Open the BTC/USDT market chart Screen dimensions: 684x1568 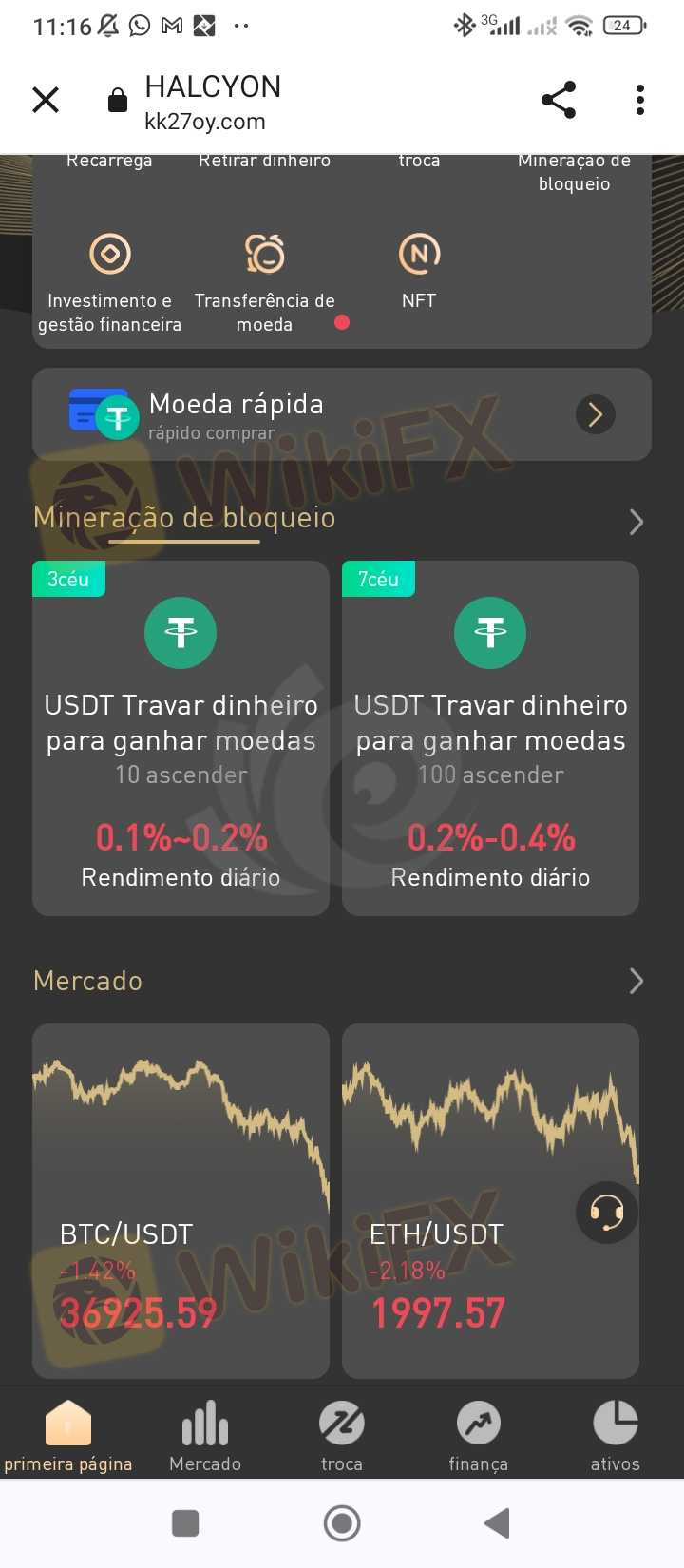click(x=180, y=1201)
